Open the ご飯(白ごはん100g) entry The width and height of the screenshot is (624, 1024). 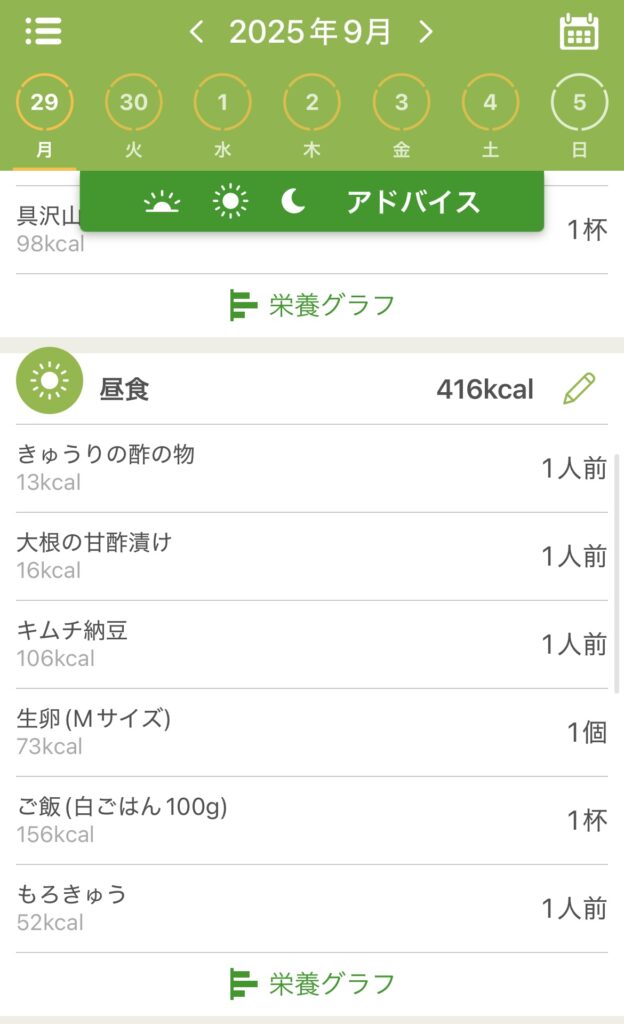tap(312, 820)
